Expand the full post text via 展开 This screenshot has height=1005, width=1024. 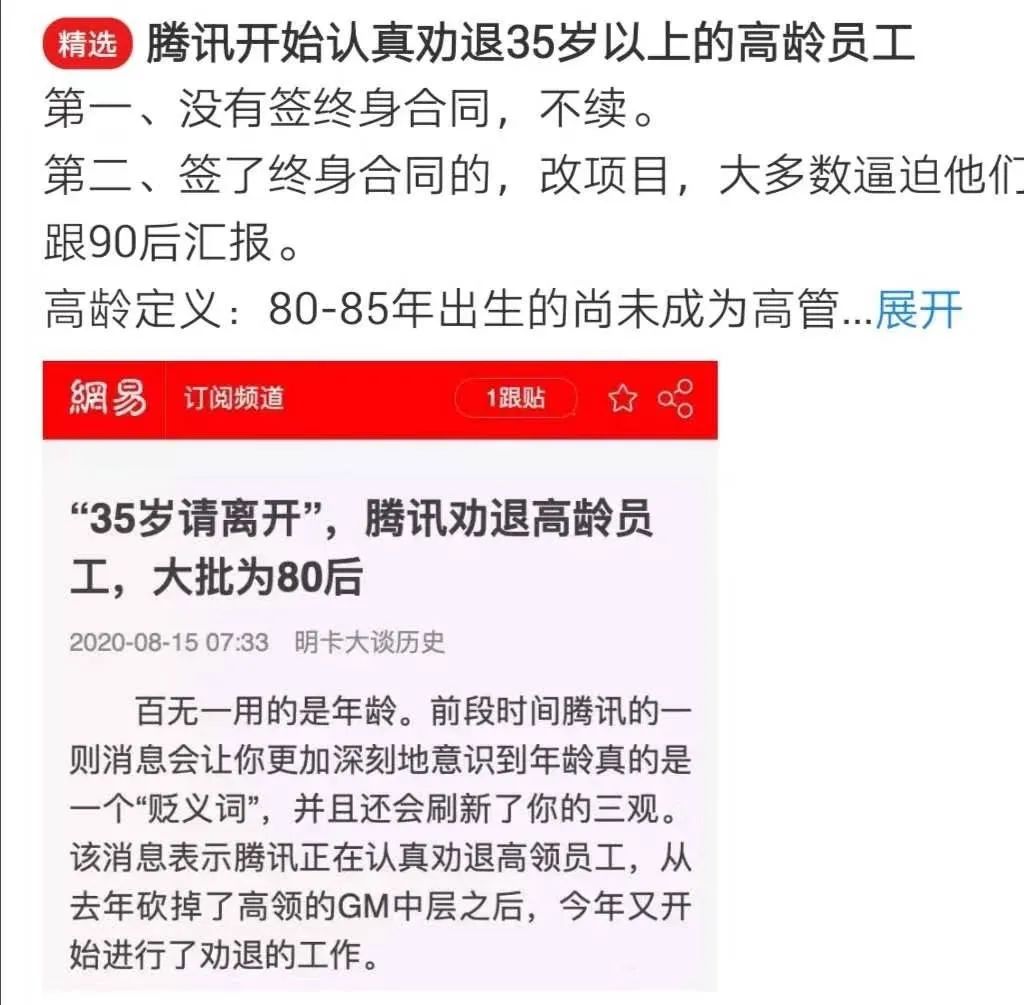coord(918,311)
